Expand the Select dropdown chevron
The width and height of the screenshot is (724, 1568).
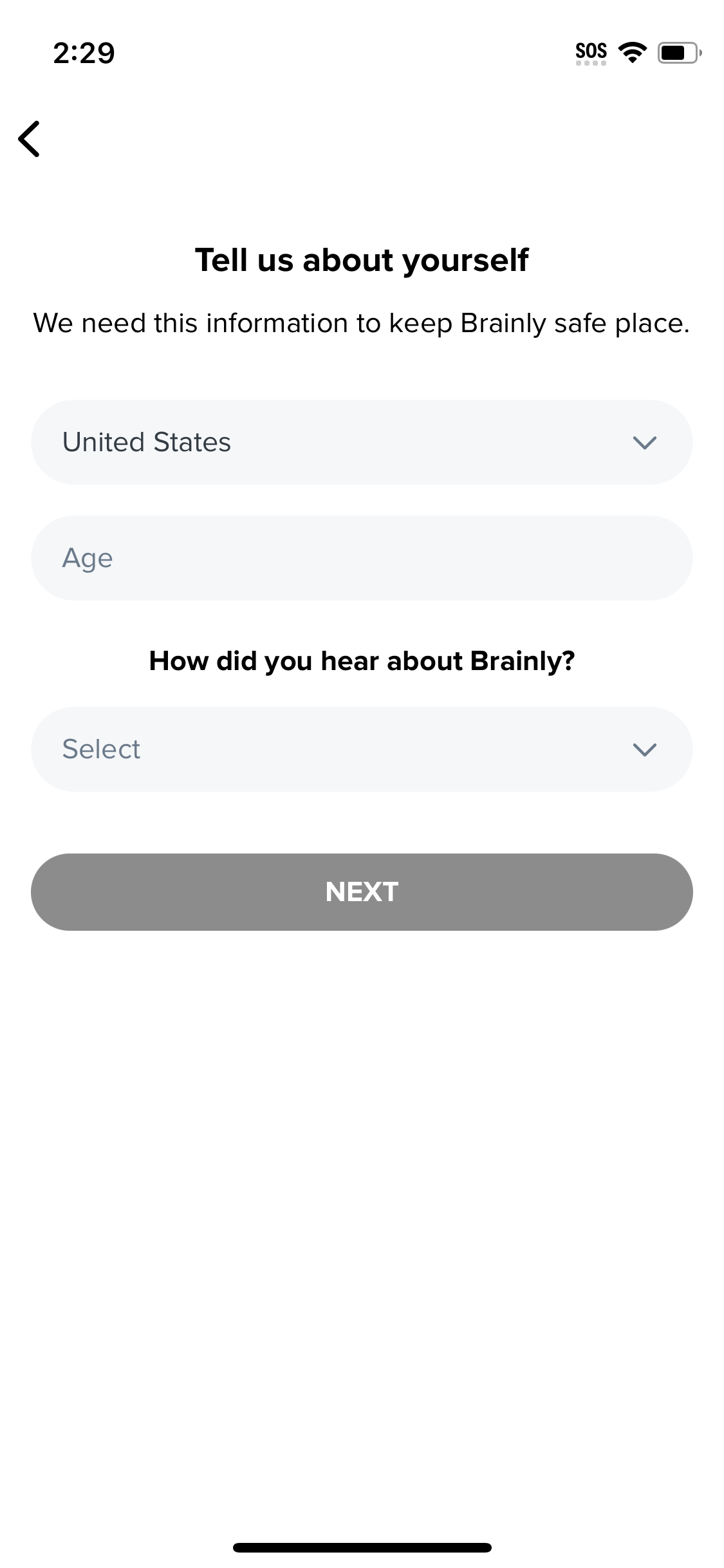(645, 749)
